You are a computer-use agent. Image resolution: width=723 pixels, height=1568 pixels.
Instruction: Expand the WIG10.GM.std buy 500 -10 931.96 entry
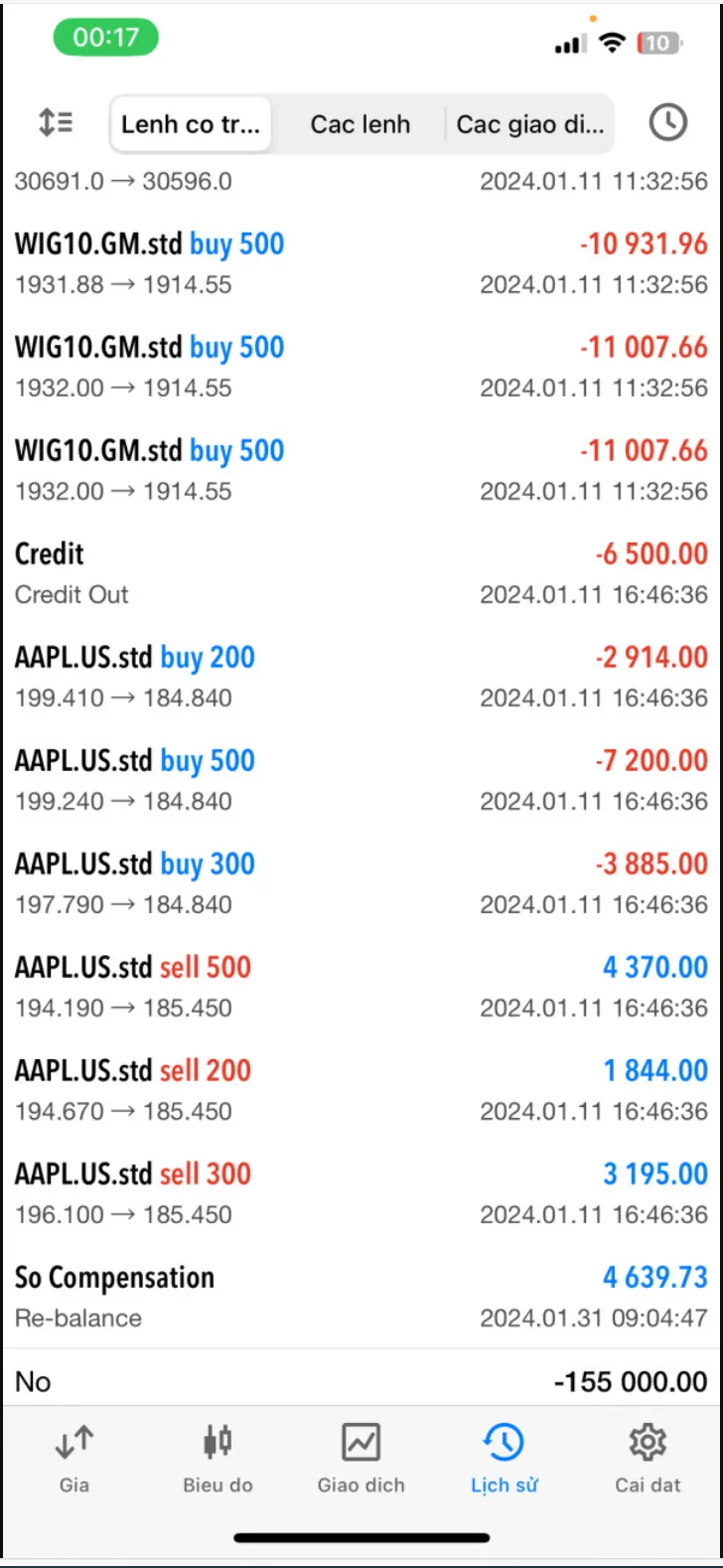coord(361,262)
